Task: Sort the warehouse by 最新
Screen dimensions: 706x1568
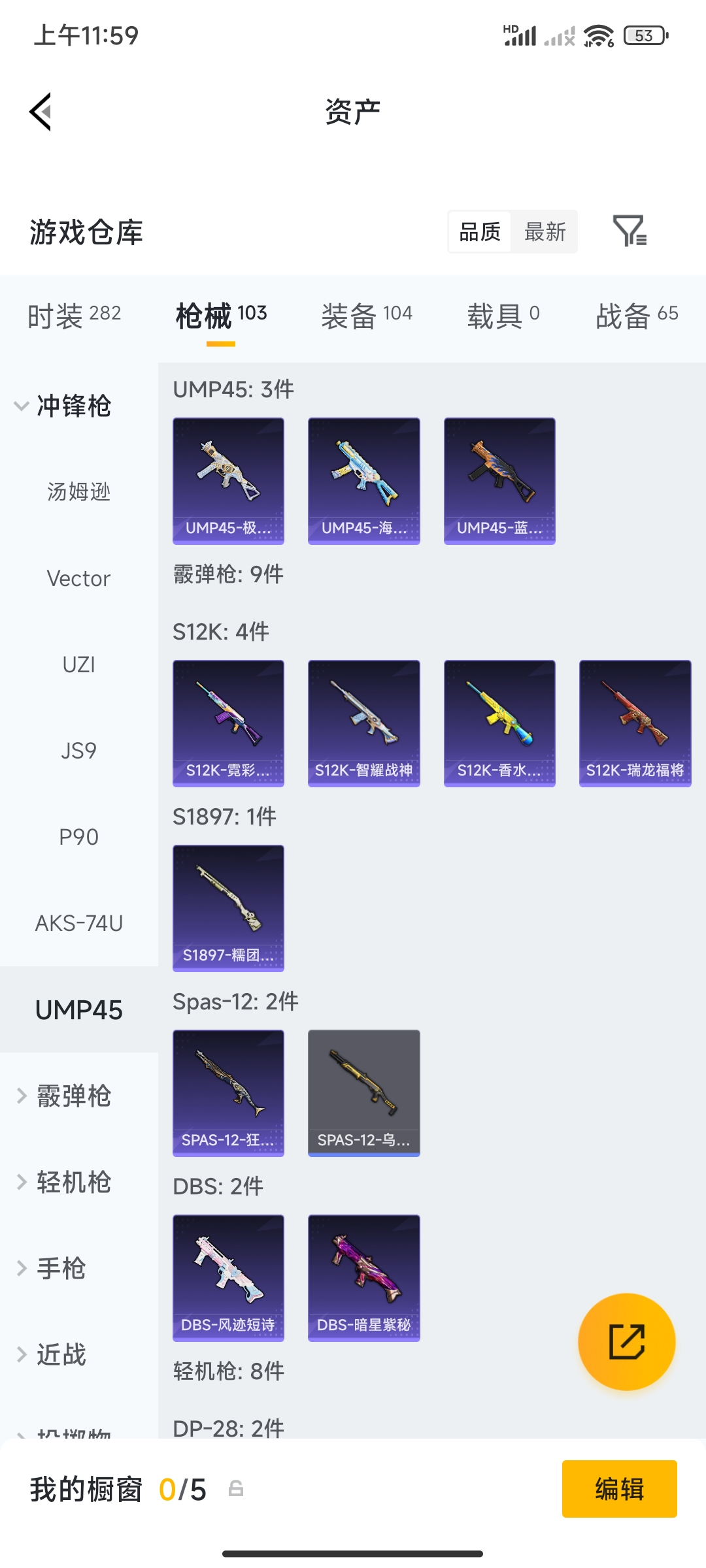Action: (x=545, y=231)
